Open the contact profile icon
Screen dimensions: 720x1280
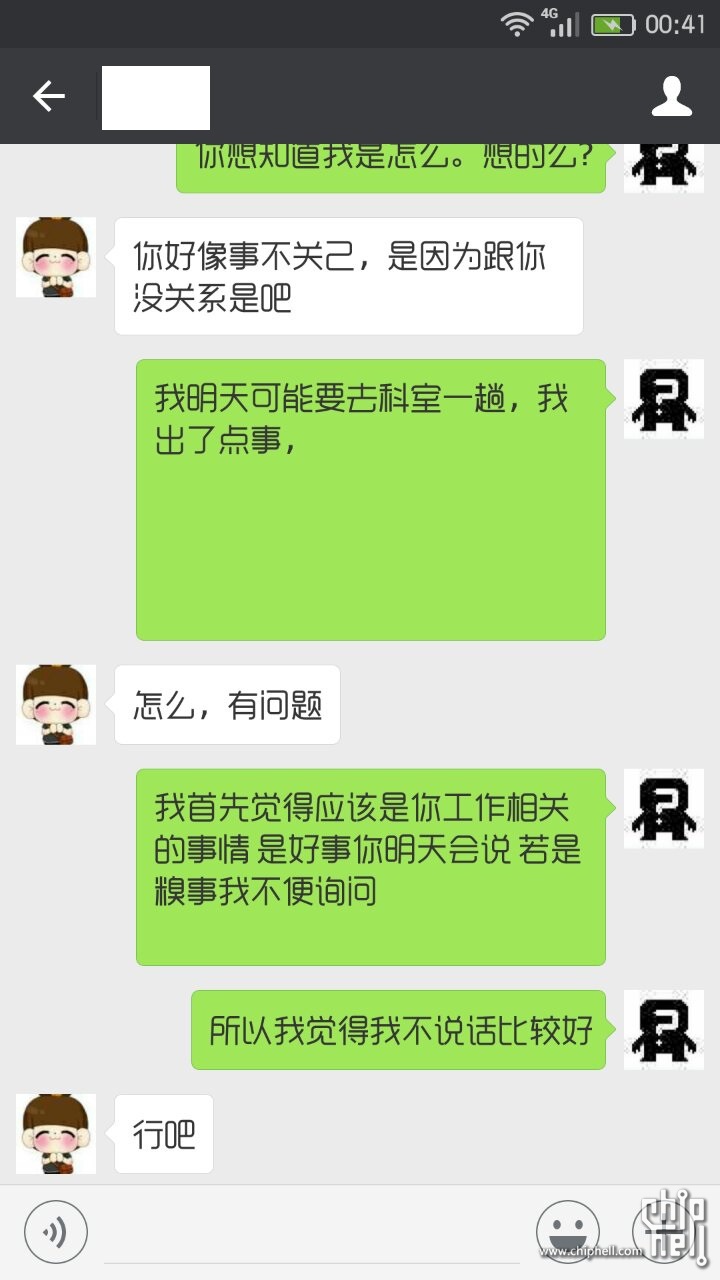pyautogui.click(x=671, y=96)
